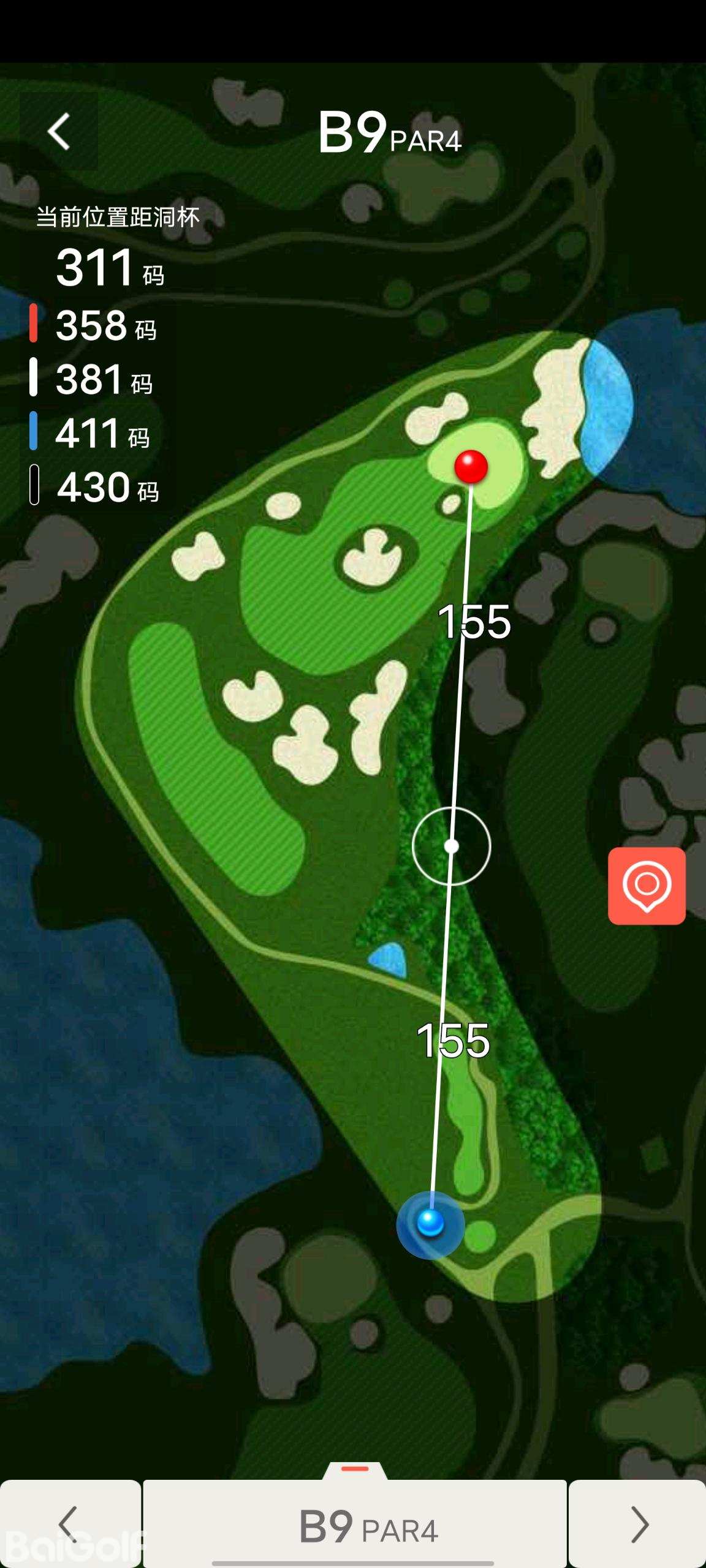Go to the previous hole

point(70,1524)
